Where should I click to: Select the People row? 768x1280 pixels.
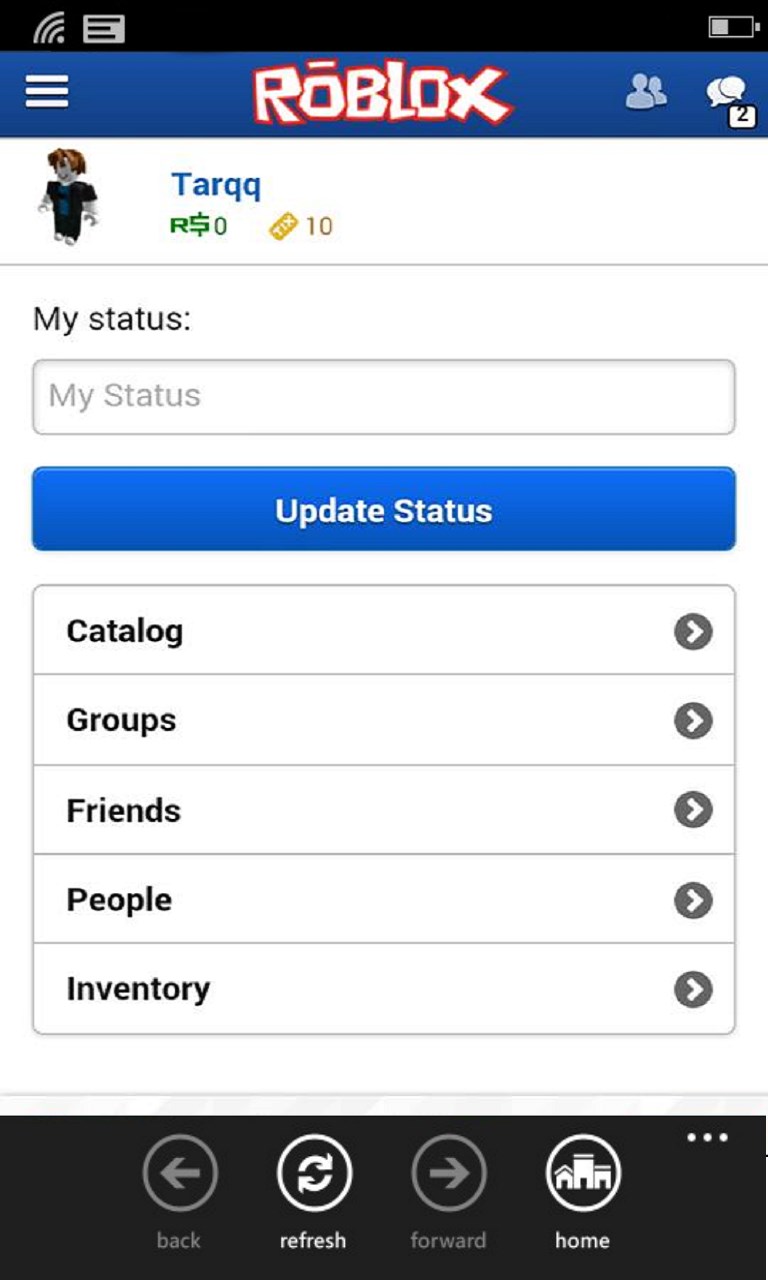(384, 900)
